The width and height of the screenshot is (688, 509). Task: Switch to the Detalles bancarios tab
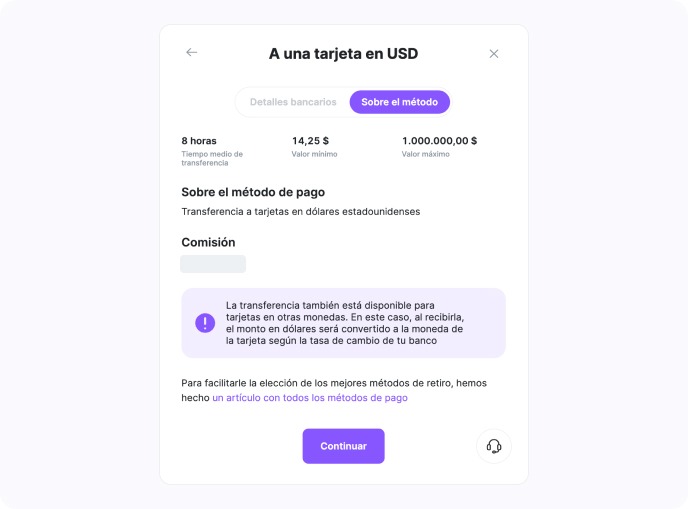[x=293, y=102]
